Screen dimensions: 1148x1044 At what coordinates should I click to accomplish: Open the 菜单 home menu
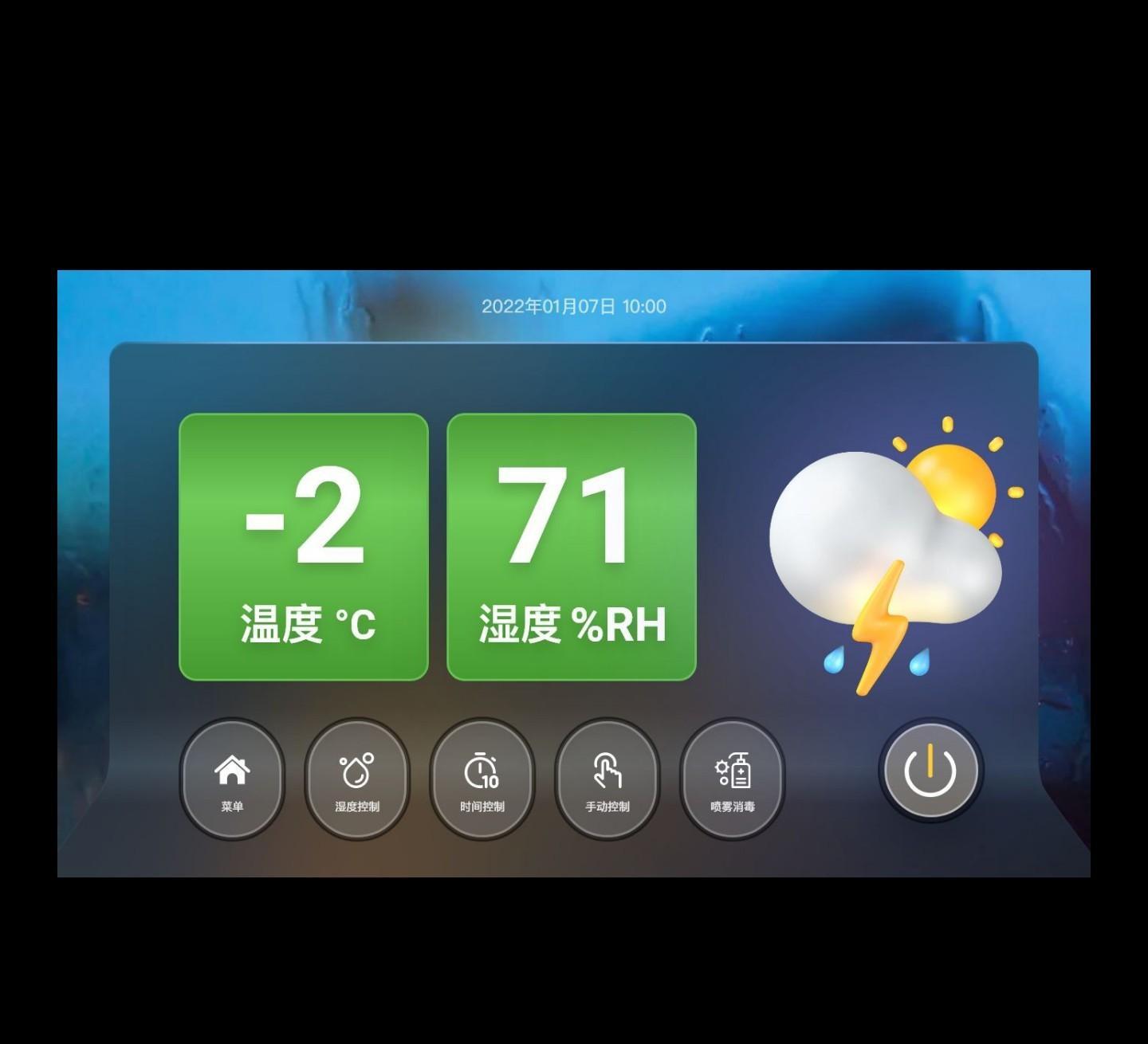pos(232,779)
